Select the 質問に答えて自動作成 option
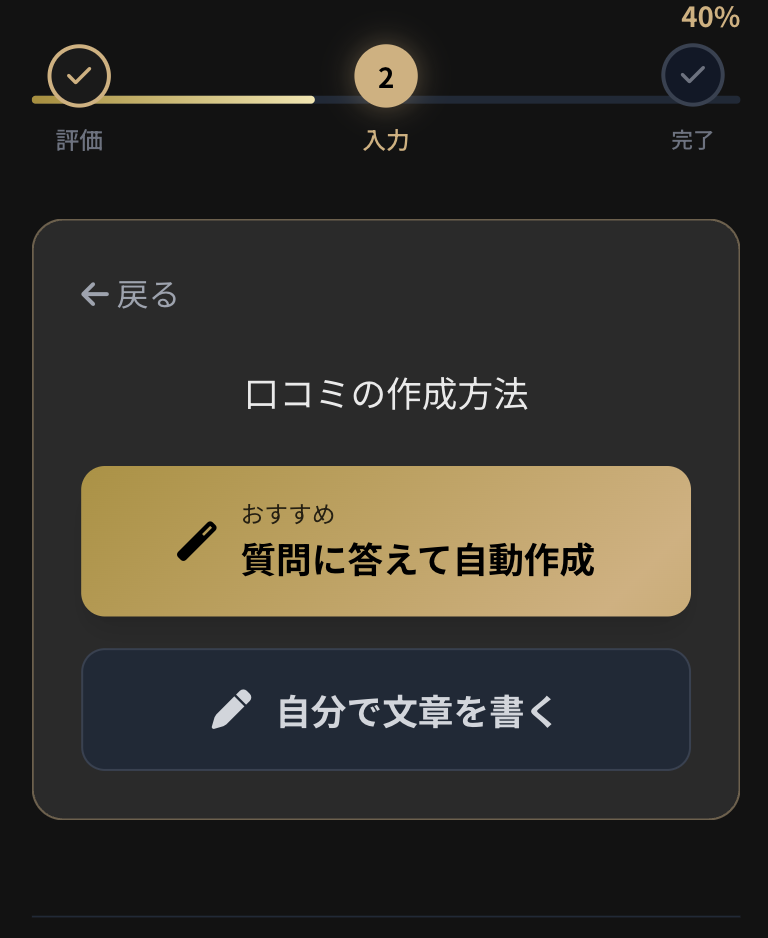This screenshot has width=768, height=938. click(386, 541)
